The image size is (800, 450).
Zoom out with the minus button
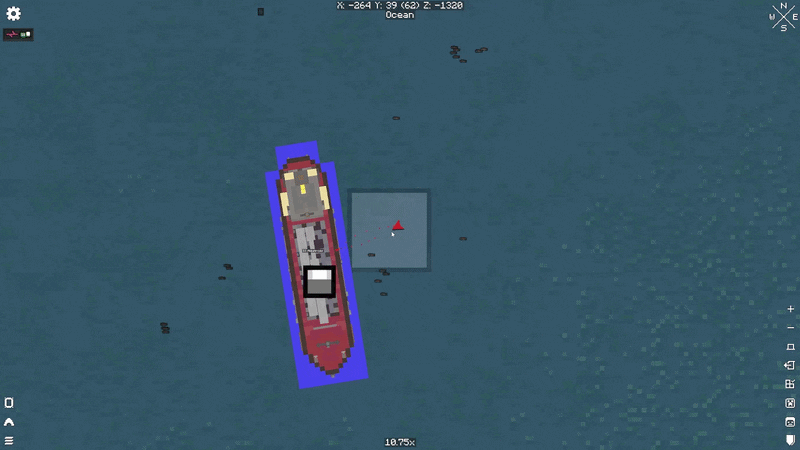pyautogui.click(x=790, y=328)
